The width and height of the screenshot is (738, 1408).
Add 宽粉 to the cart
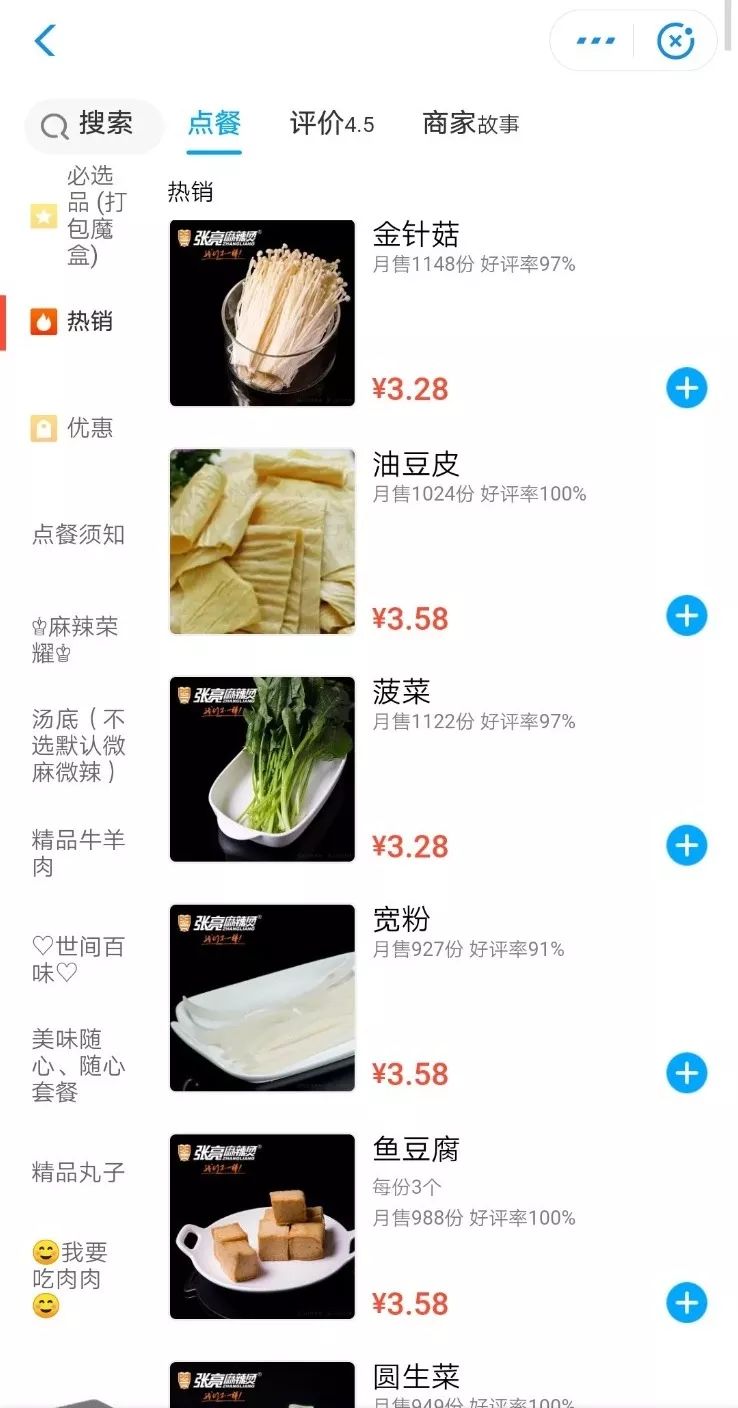tap(686, 1073)
